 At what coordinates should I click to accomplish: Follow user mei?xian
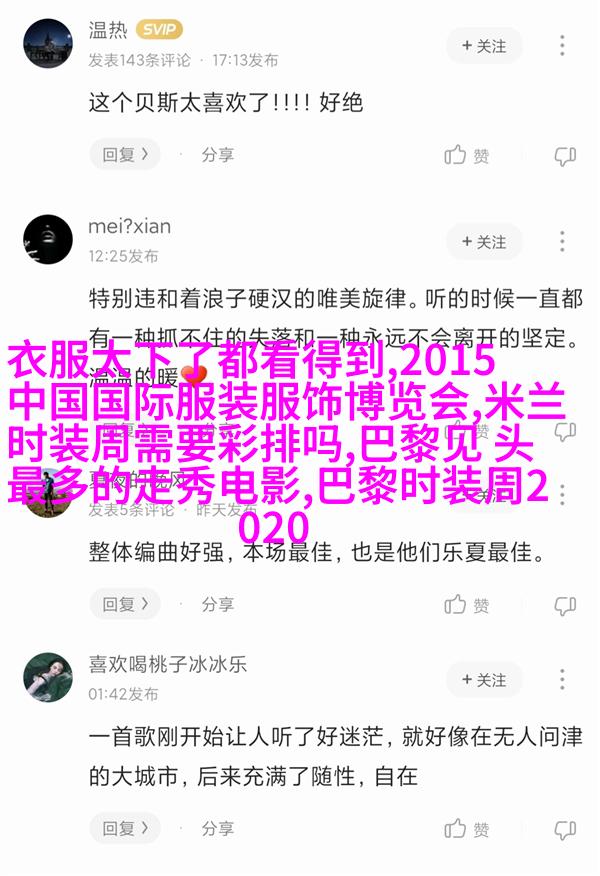tap(484, 242)
